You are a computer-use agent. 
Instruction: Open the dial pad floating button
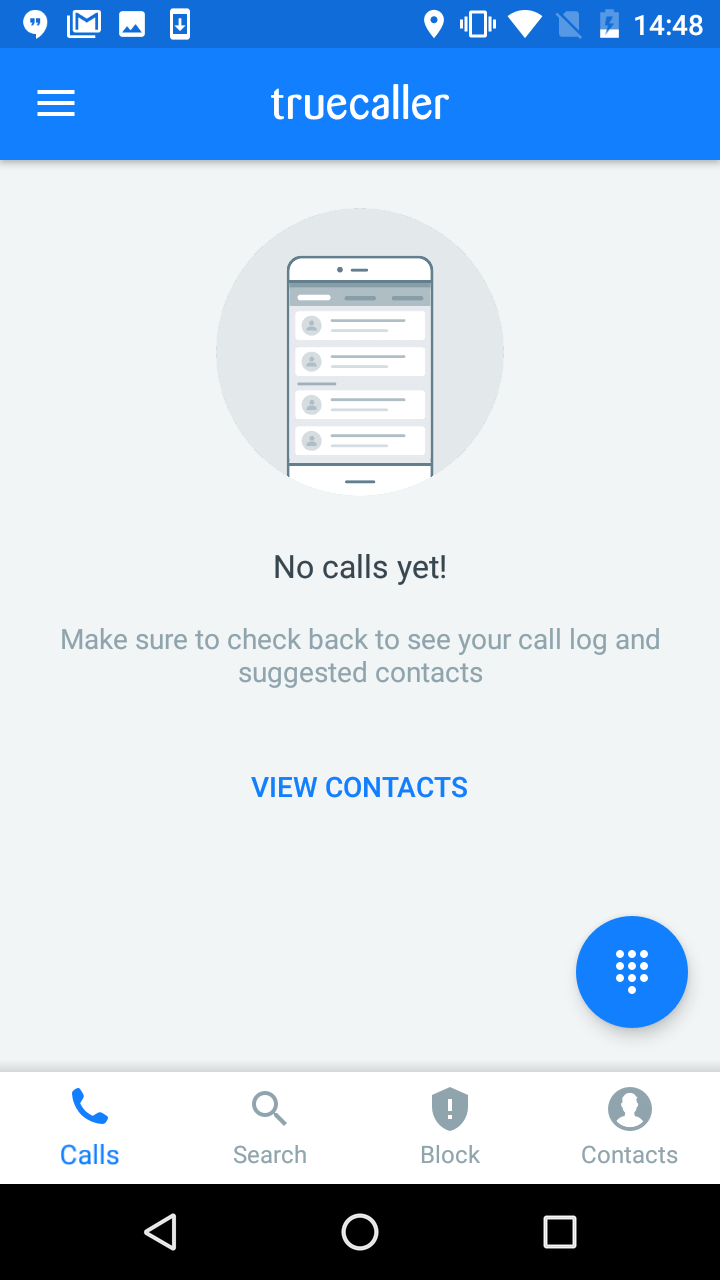click(x=632, y=972)
